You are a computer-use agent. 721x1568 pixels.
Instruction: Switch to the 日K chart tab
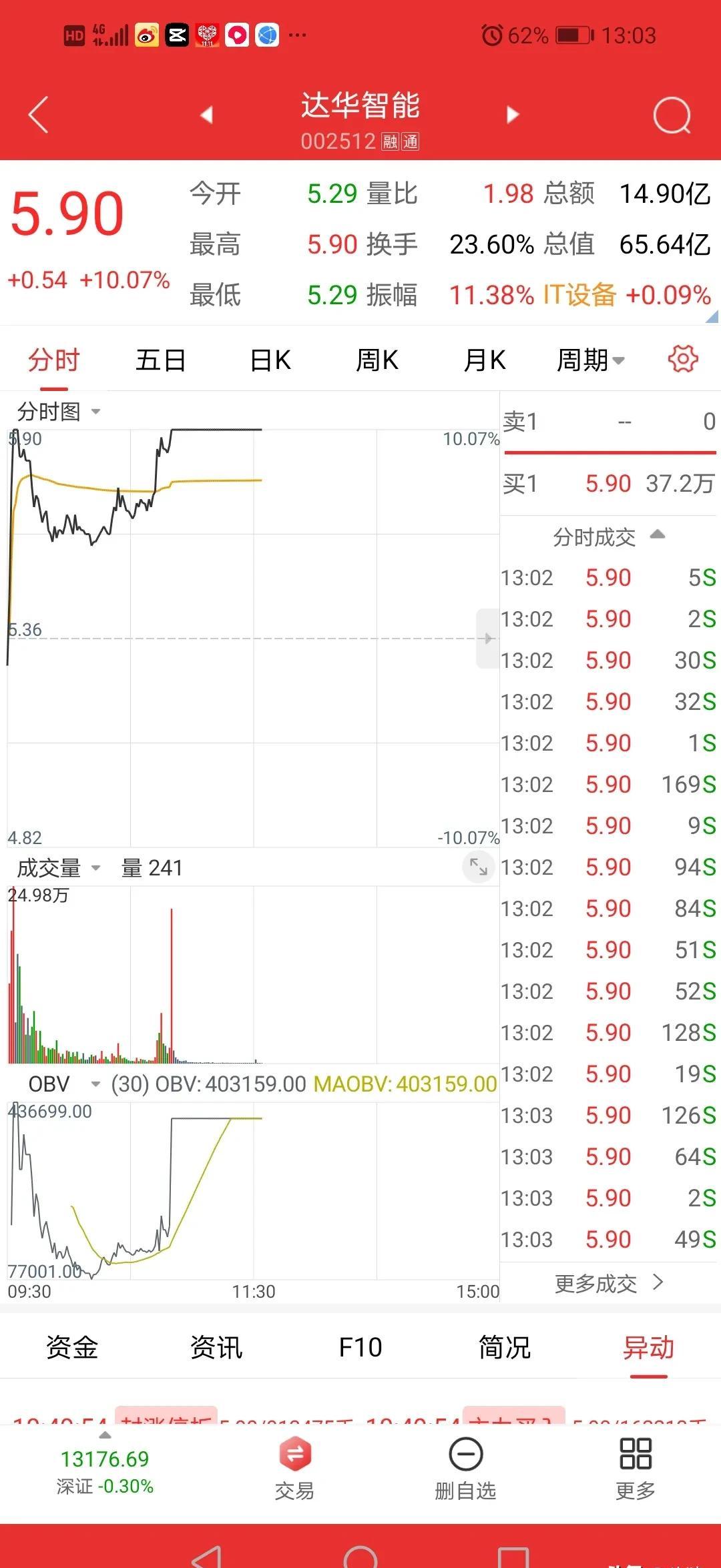tap(270, 360)
